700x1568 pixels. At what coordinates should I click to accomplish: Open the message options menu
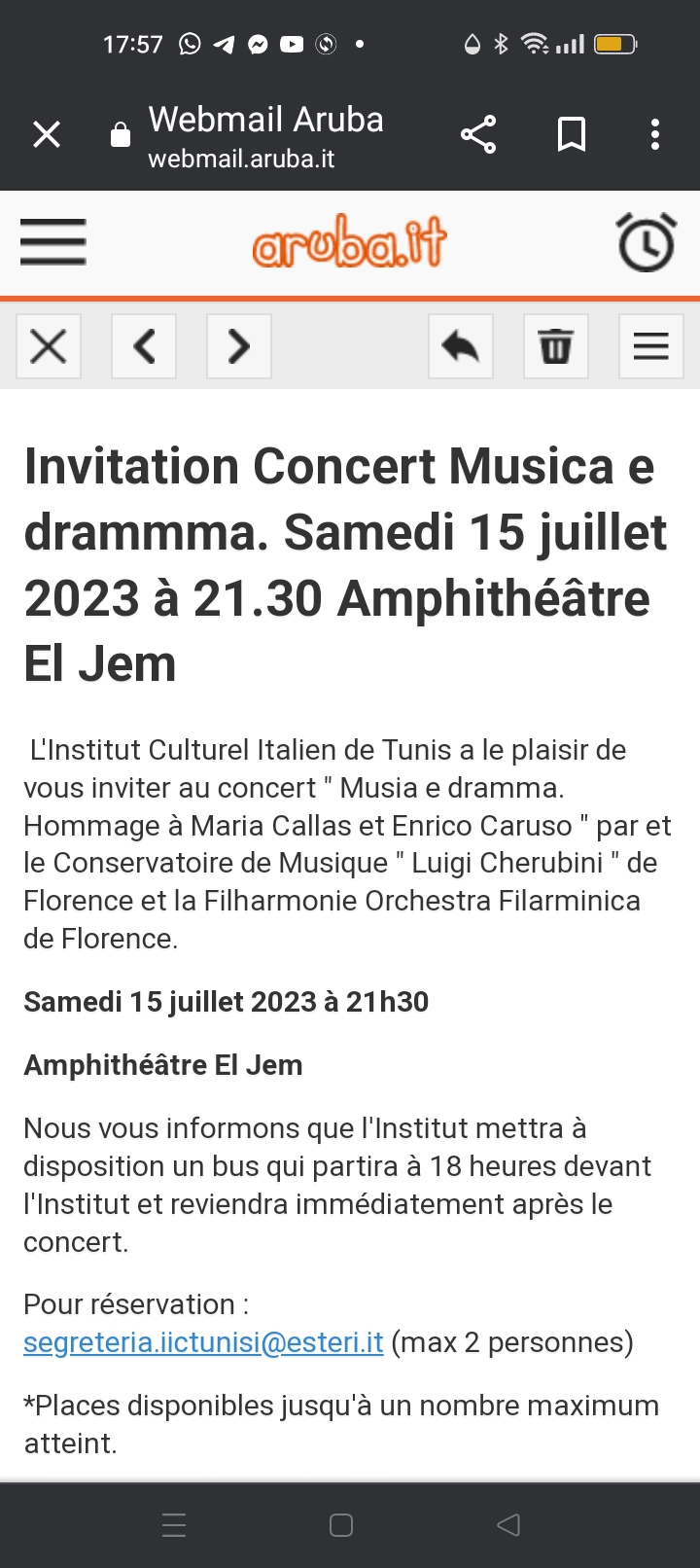pyautogui.click(x=651, y=346)
